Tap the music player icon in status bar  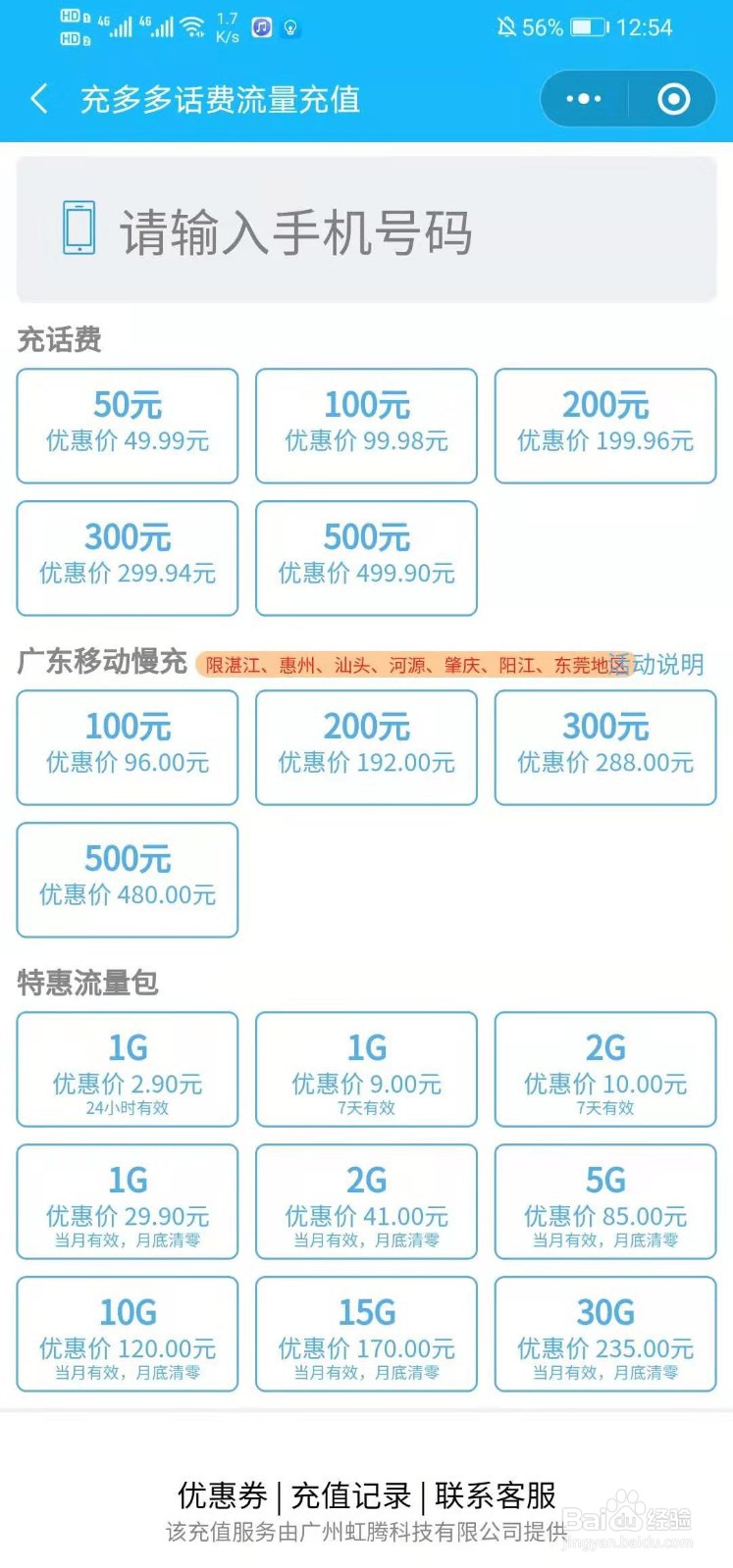260,27
